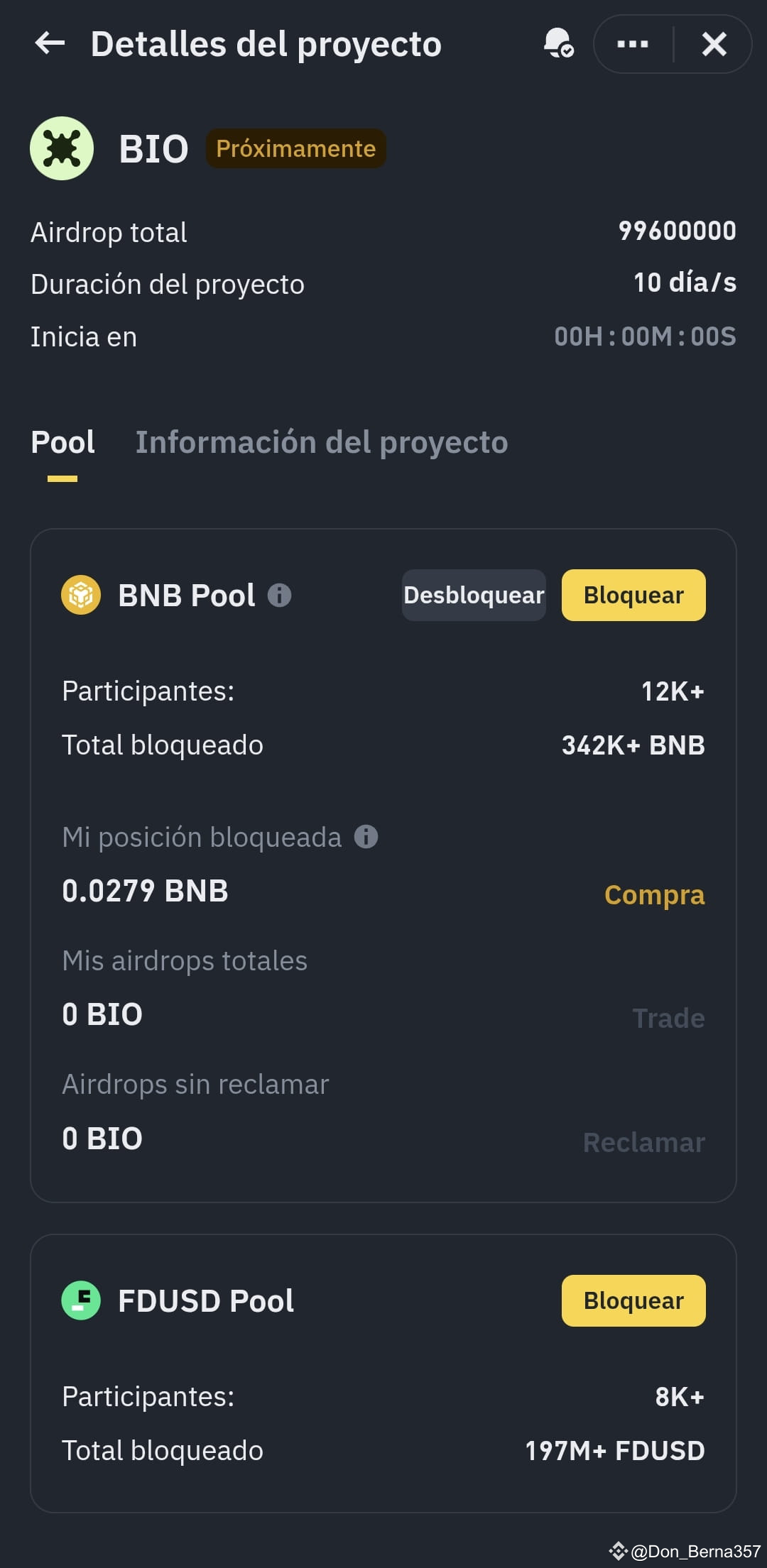Image resolution: width=767 pixels, height=1568 pixels.
Task: Tap the back arrow to exit project details
Action: (48, 44)
